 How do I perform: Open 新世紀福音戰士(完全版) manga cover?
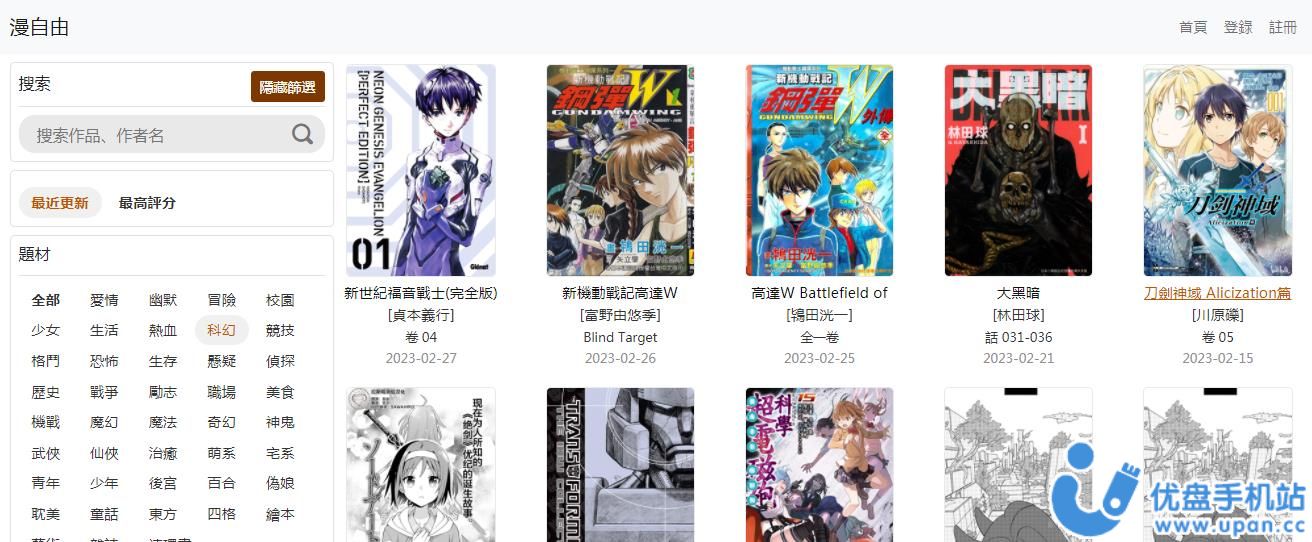(x=420, y=170)
